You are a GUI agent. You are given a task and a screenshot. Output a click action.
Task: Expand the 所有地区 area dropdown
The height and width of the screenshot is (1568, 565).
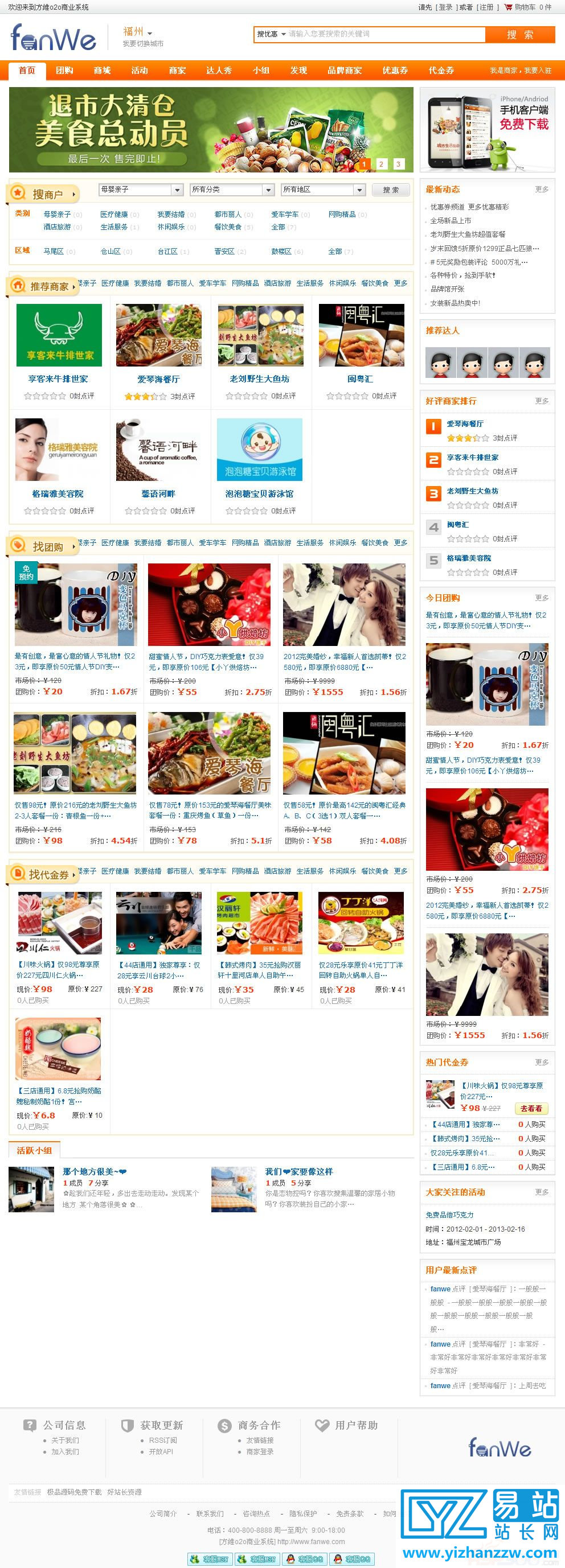pos(324,190)
